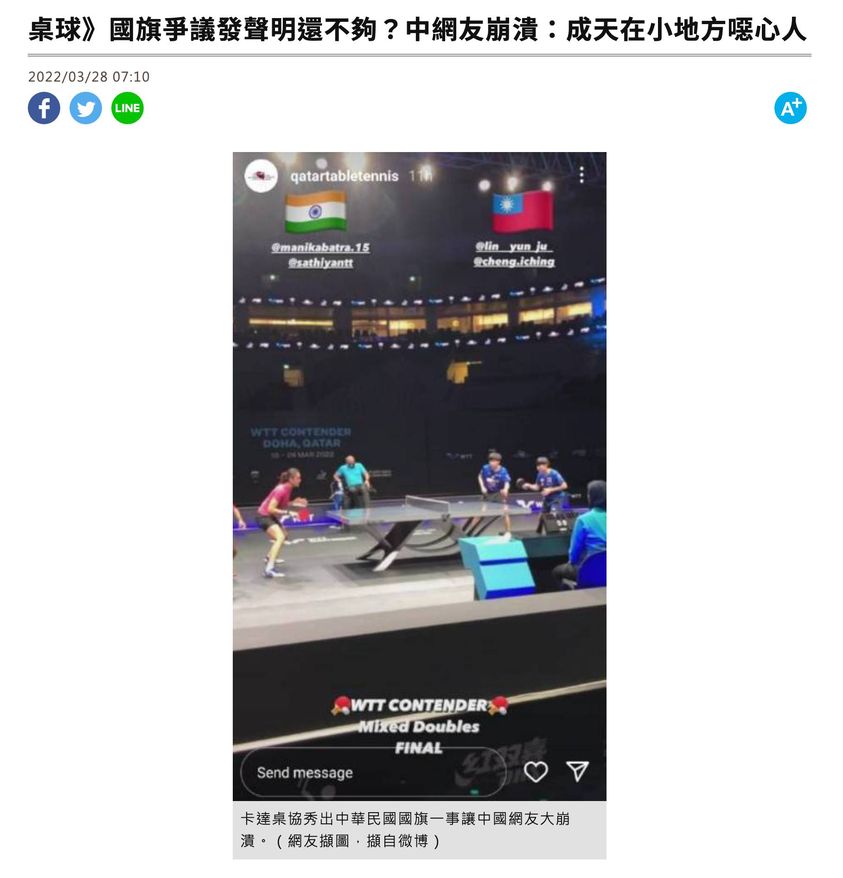
Task: Share article on Facebook
Action: pyautogui.click(x=44, y=108)
